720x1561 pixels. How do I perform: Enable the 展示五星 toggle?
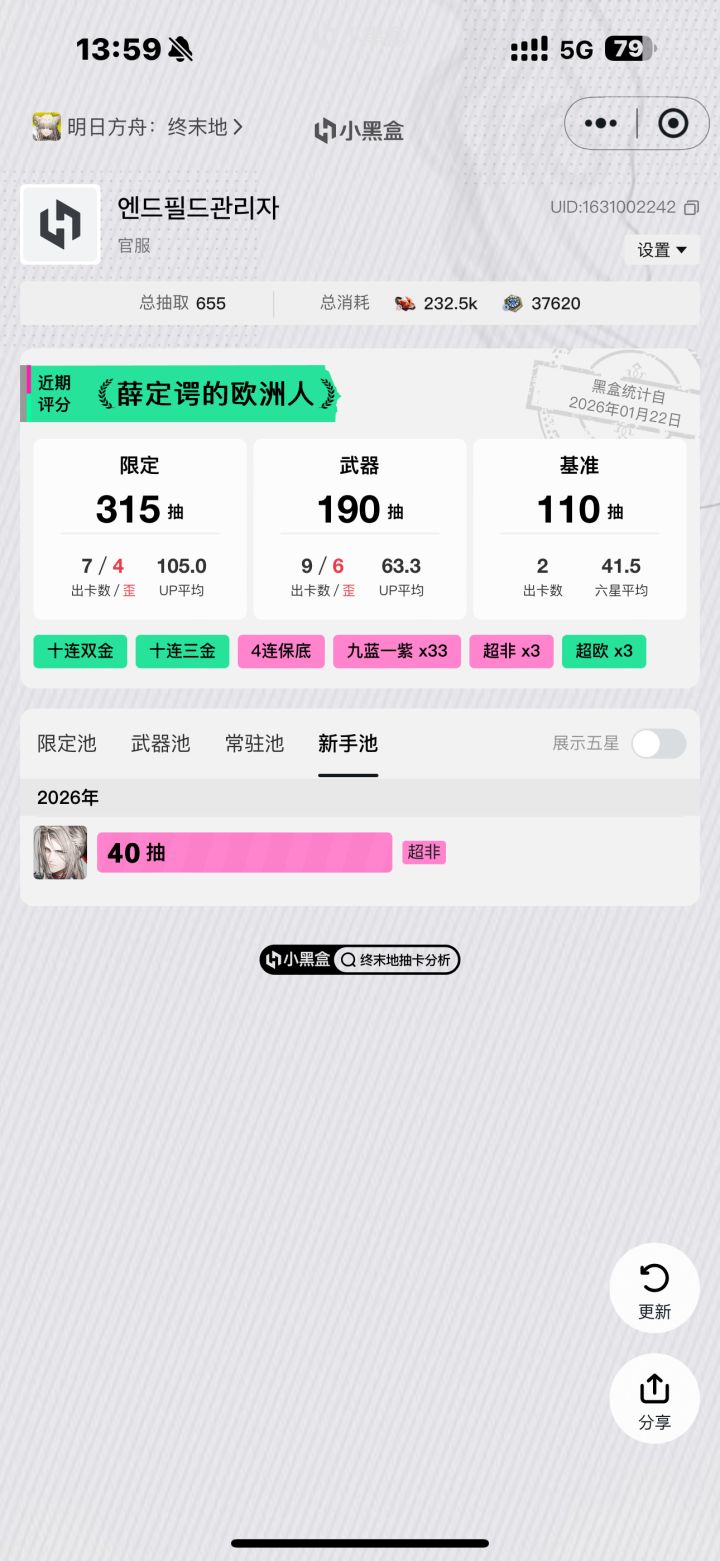(658, 745)
